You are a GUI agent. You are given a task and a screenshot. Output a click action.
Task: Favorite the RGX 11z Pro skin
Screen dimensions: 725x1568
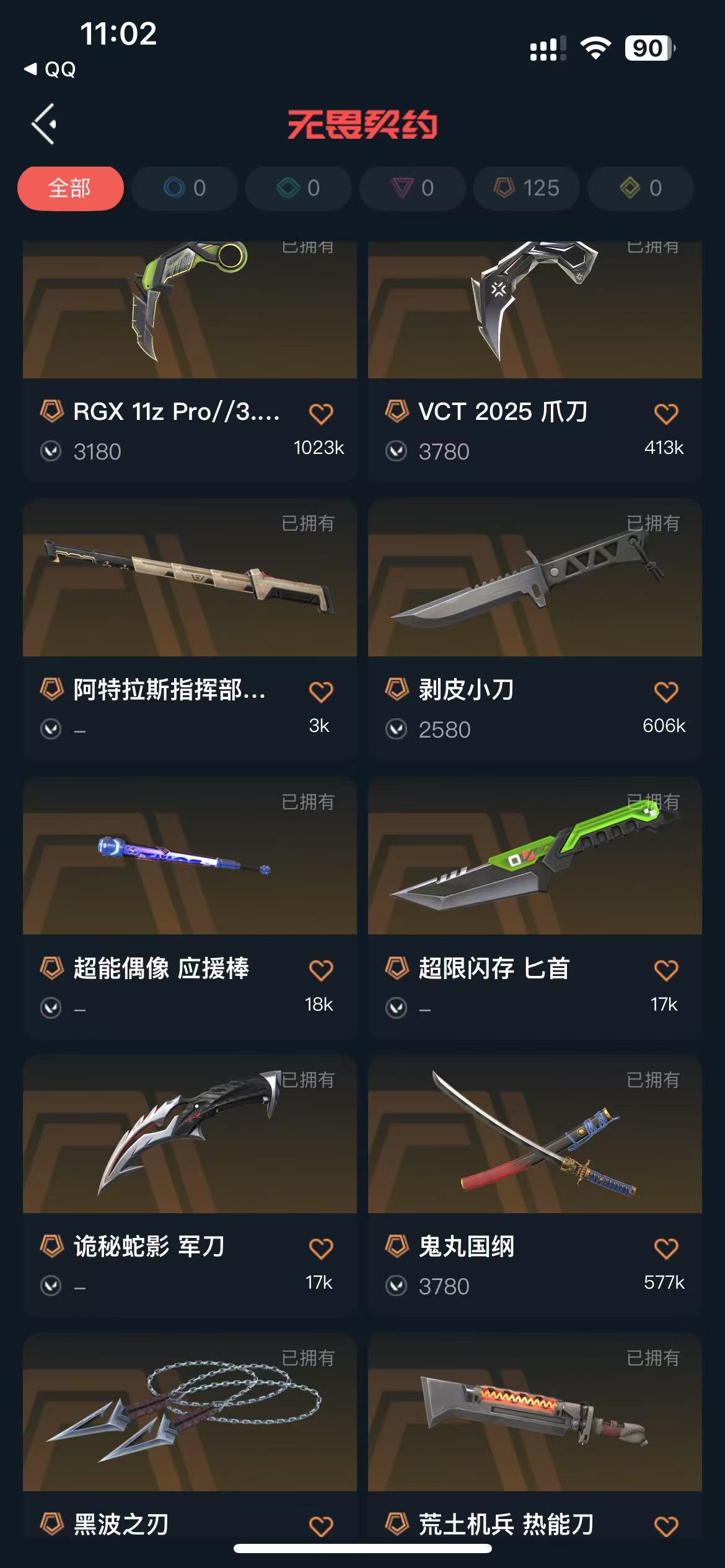pyautogui.click(x=321, y=413)
